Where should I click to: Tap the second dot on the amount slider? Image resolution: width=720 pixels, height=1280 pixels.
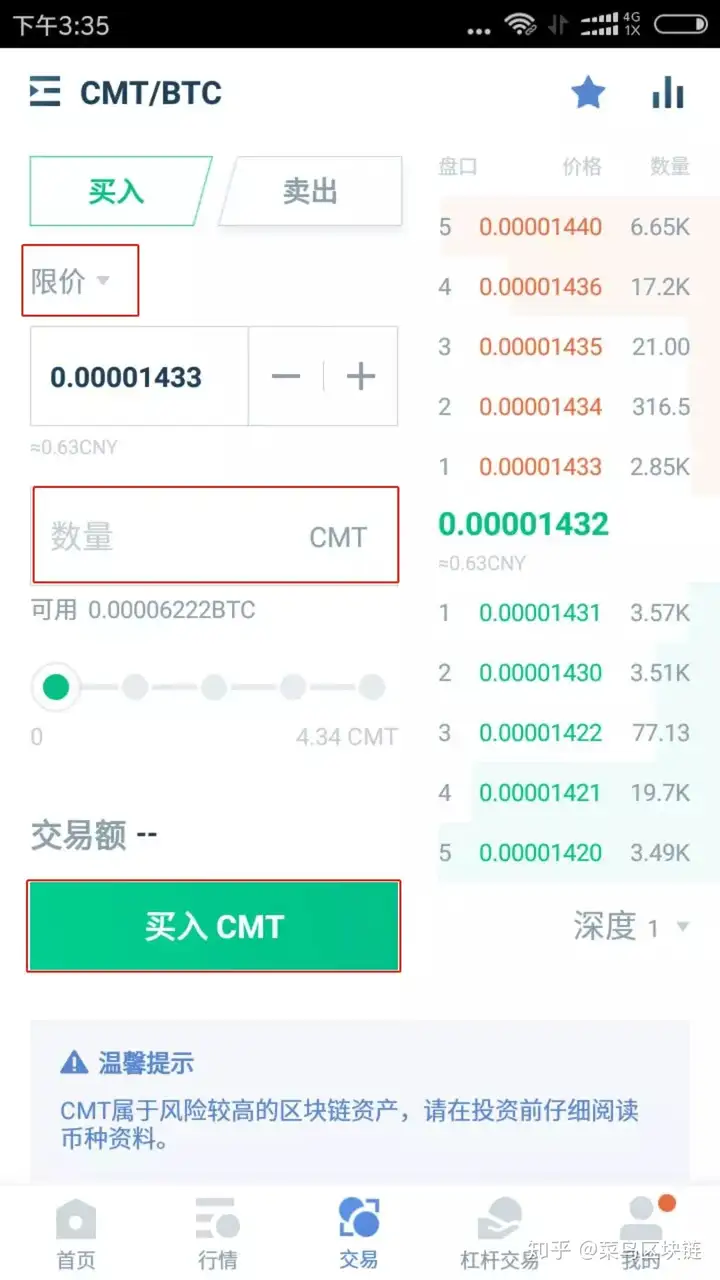click(x=135, y=687)
